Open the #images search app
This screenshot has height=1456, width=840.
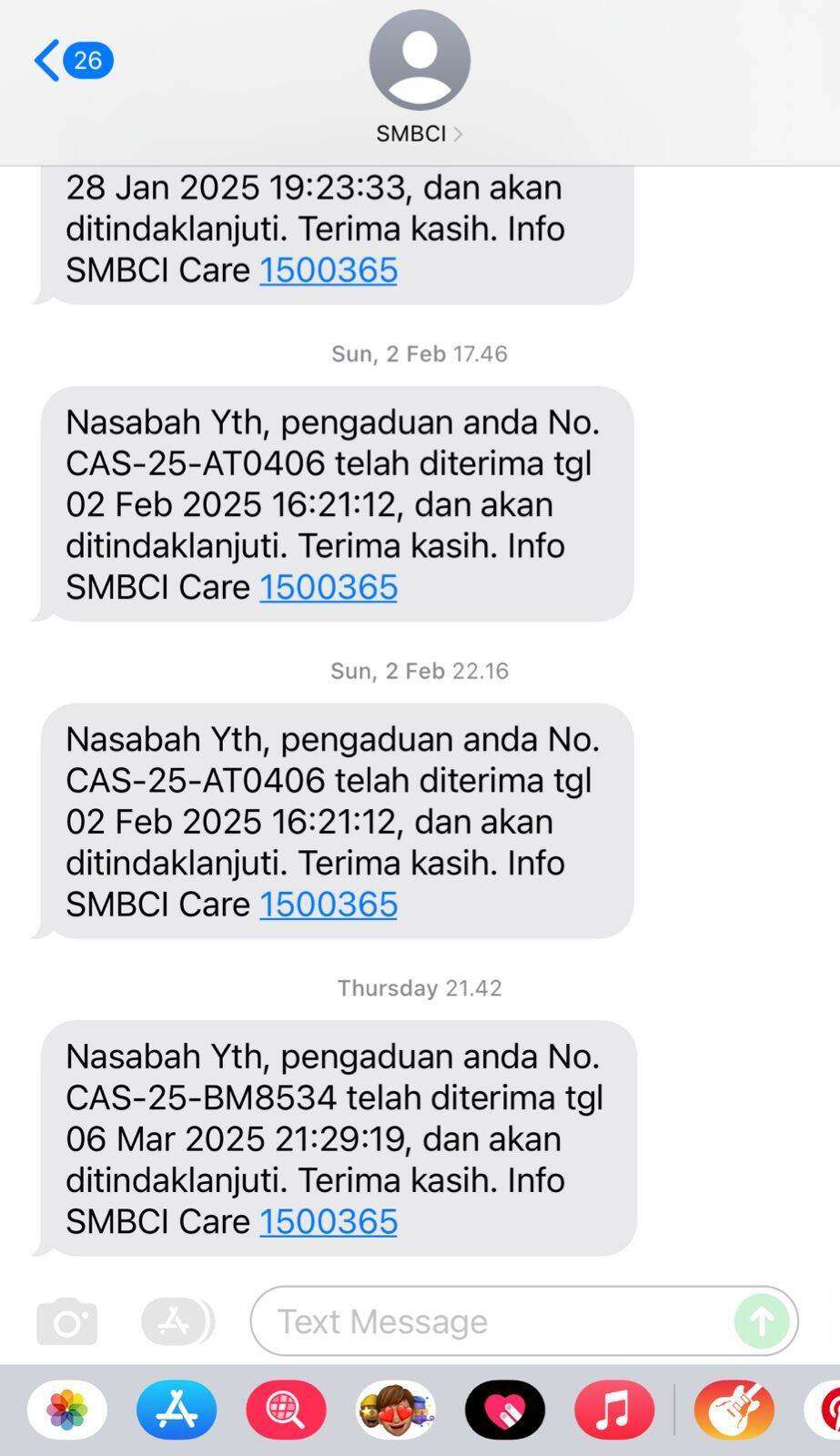click(286, 1410)
